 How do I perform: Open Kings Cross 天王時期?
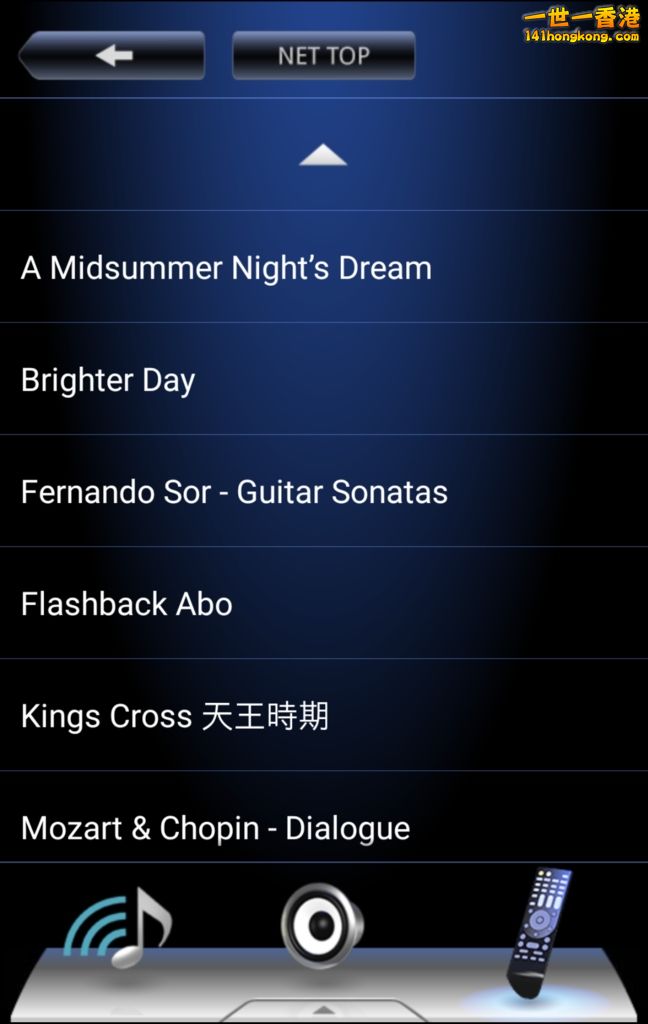175,716
